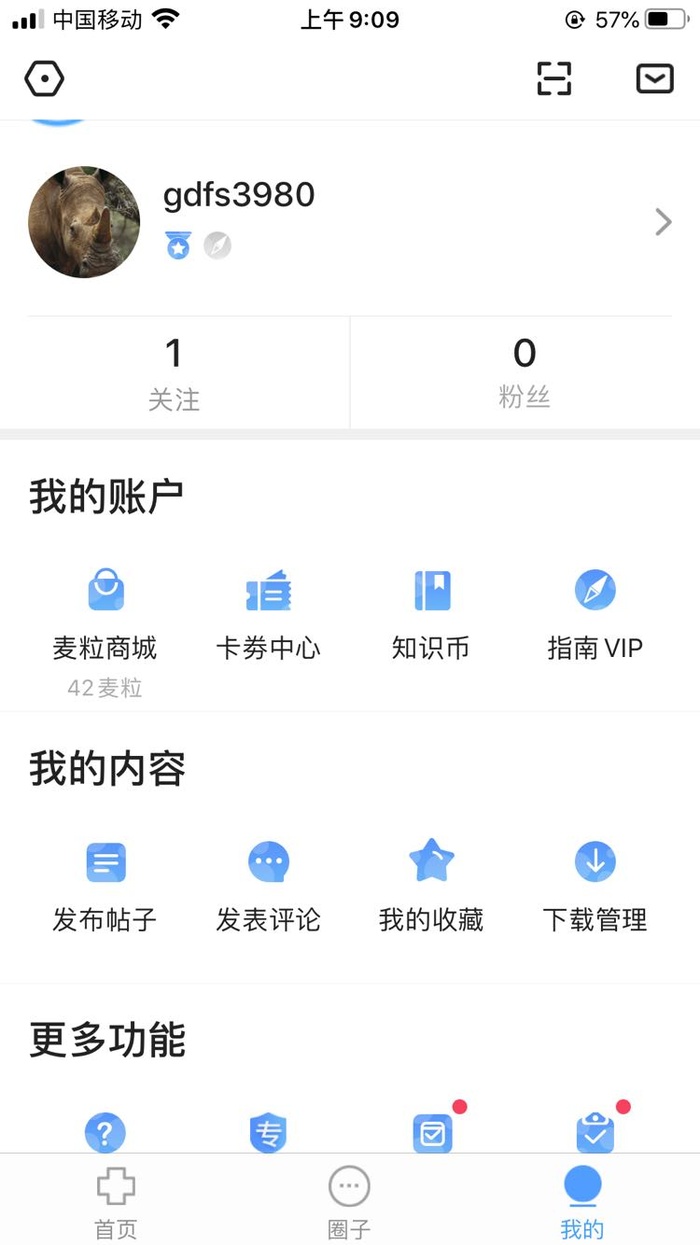Open the hexagon settings icon

pos(45,79)
